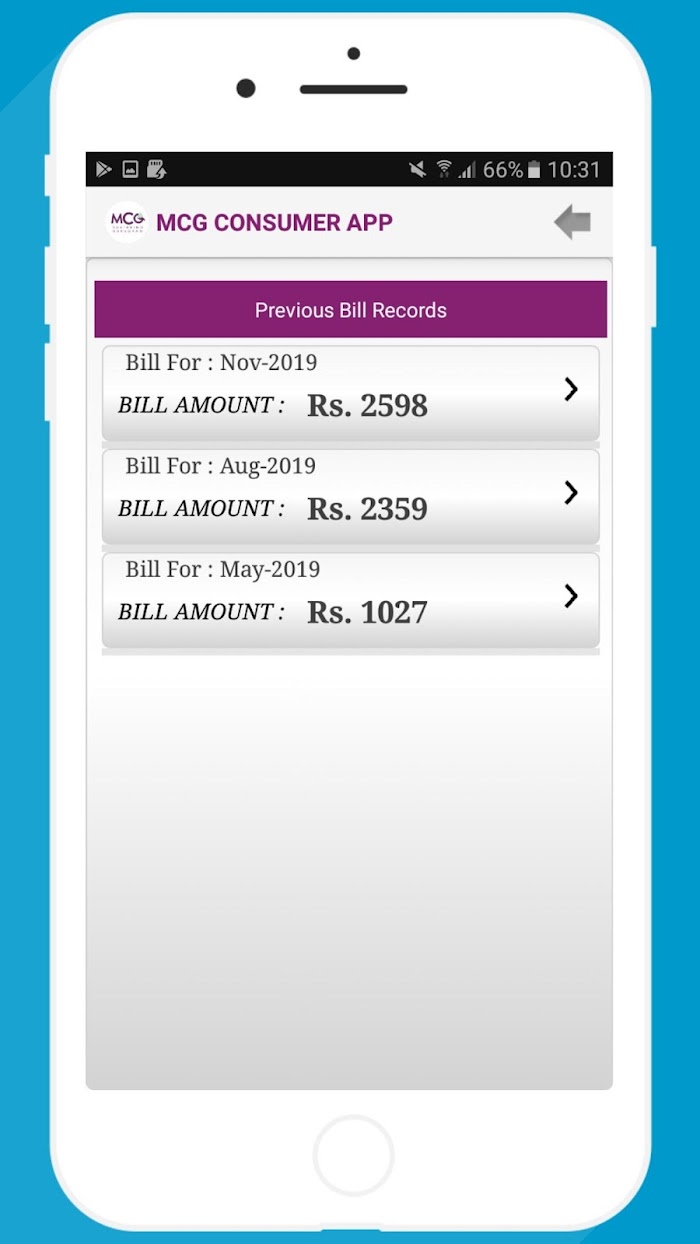Open the Aug-2019 bill record

point(350,496)
